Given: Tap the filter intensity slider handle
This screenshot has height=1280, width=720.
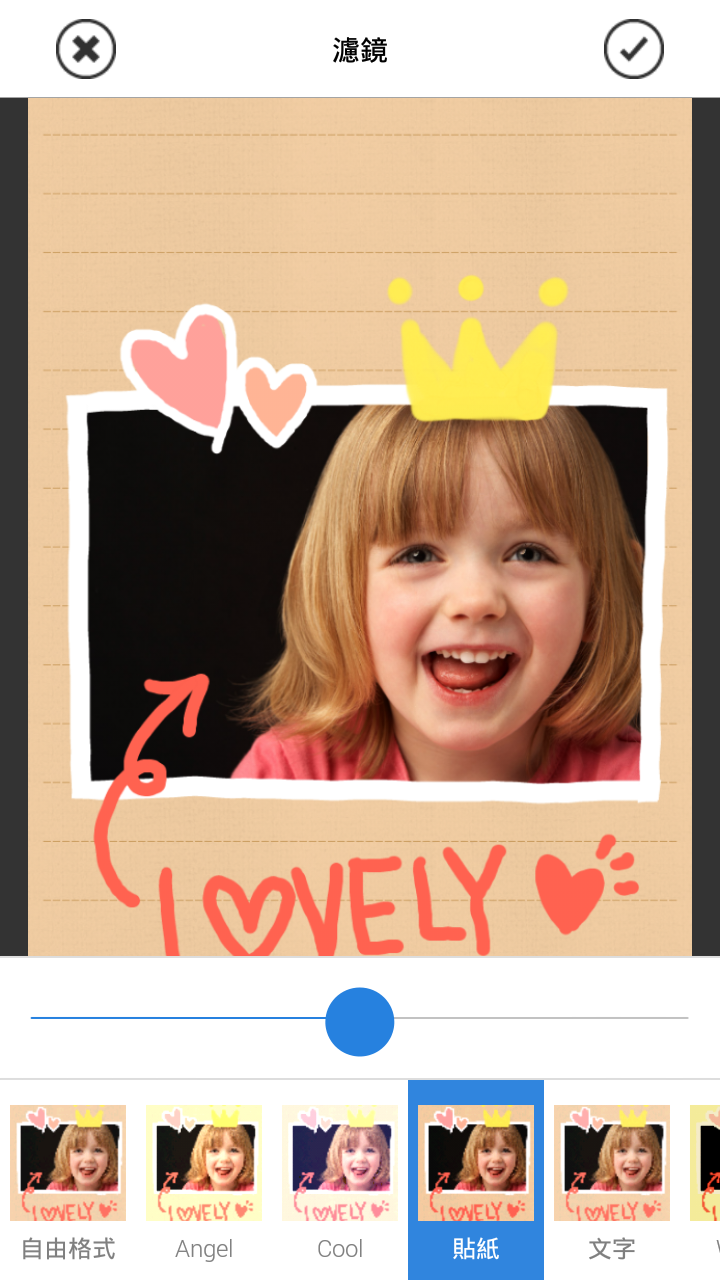Looking at the screenshot, I should [x=360, y=1022].
